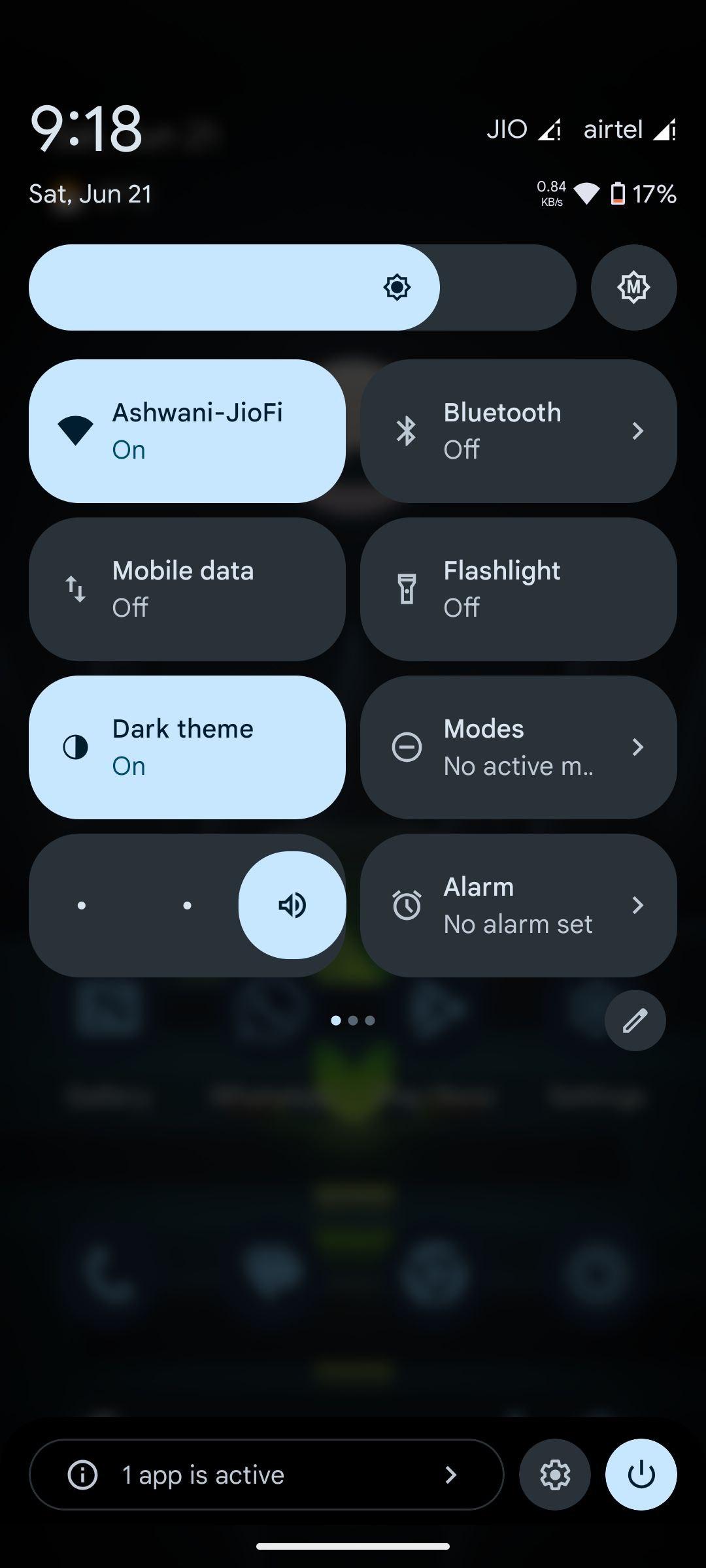The image size is (706, 1568).
Task: Turn off Ashwani-JioFi Wi-Fi tile
Action: [x=187, y=431]
